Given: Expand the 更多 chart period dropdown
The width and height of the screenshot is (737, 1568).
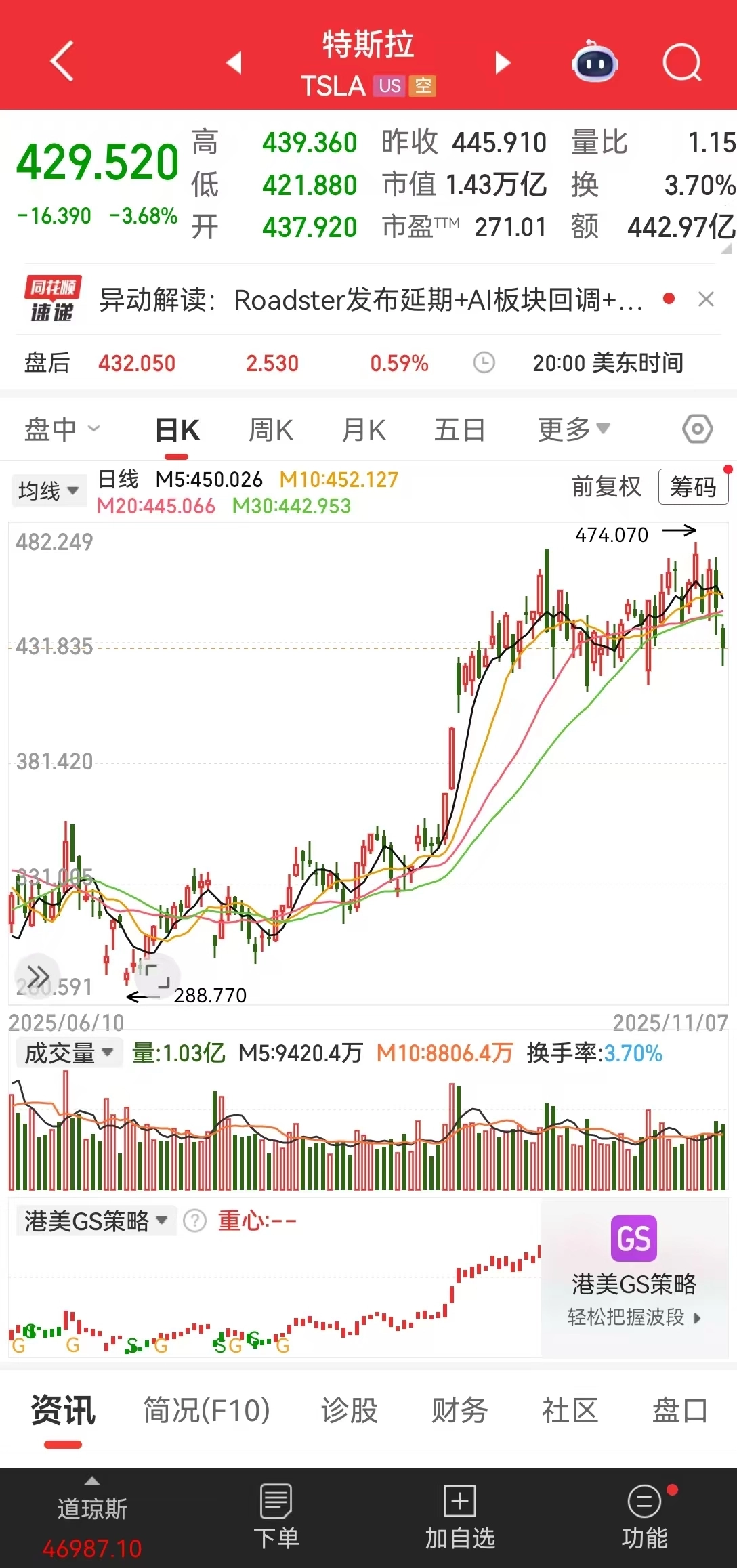Looking at the screenshot, I should 572,429.
